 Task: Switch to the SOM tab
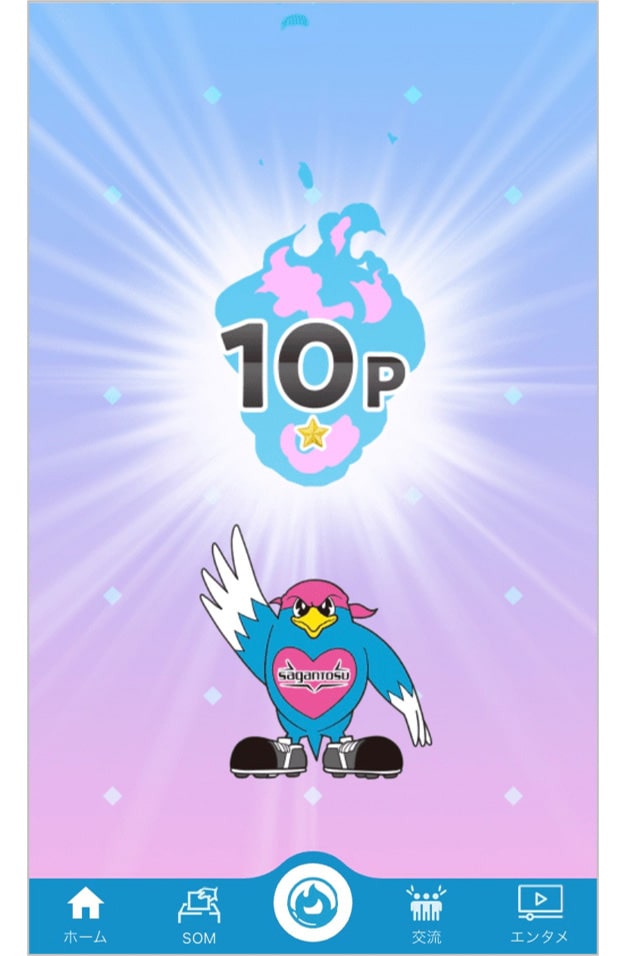(199, 914)
